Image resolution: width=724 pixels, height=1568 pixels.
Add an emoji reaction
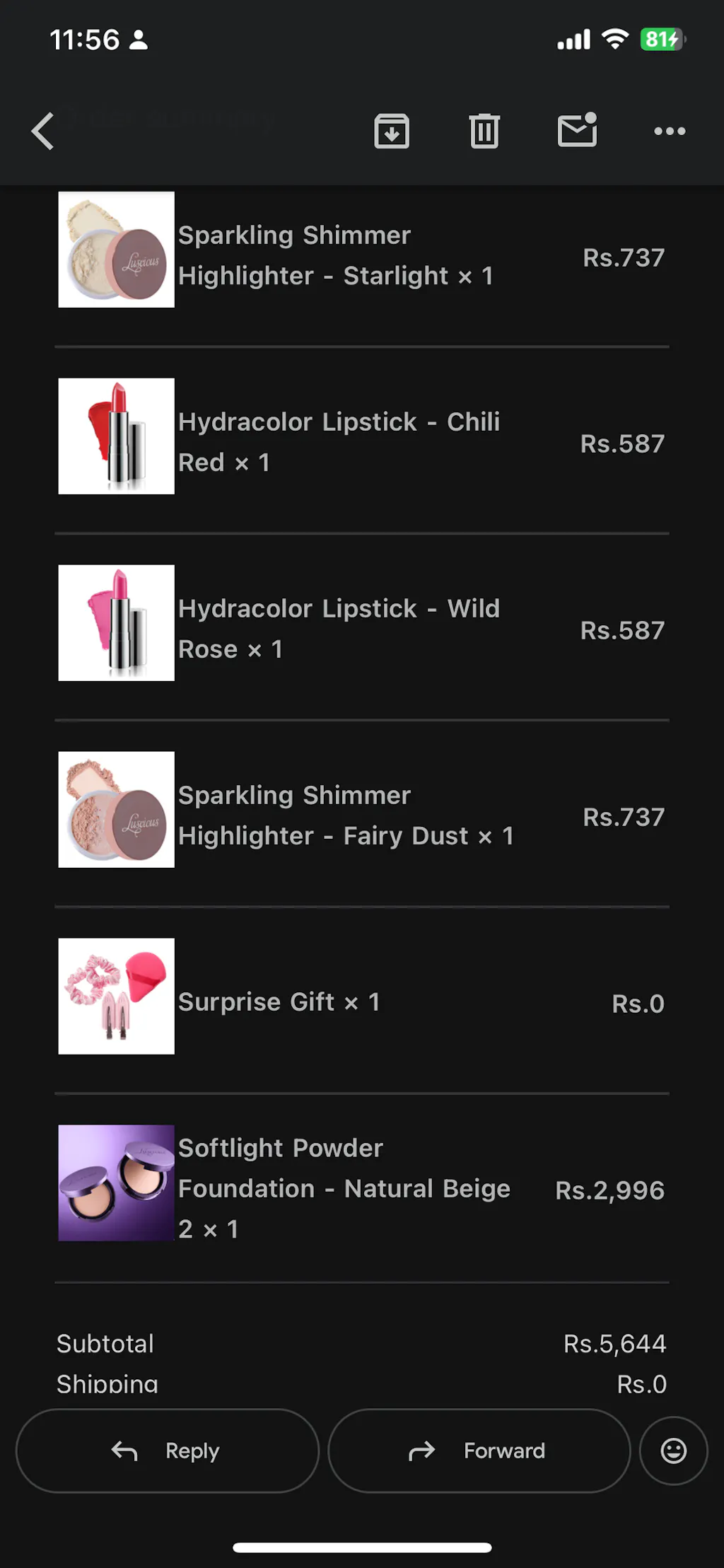[x=673, y=1451]
